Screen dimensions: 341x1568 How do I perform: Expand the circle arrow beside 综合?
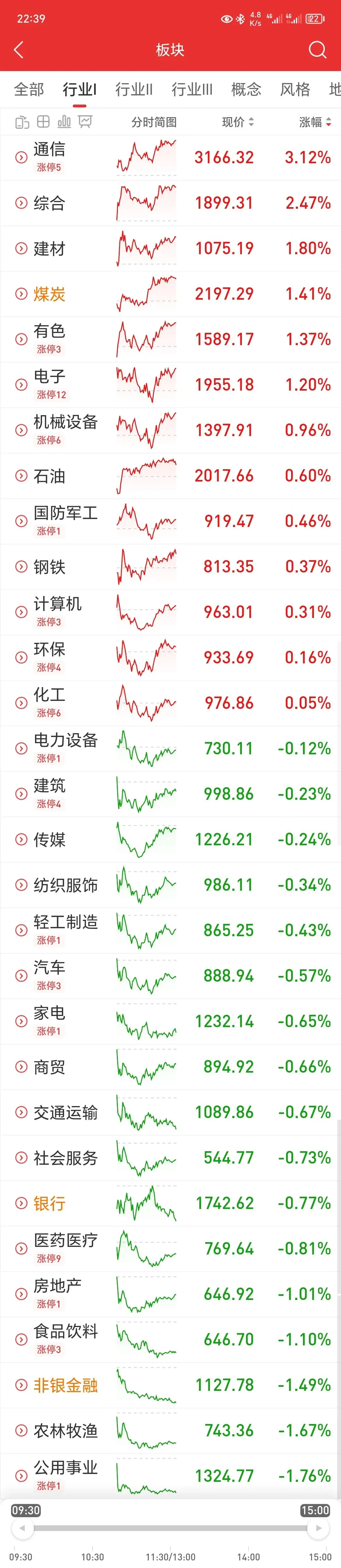click(x=21, y=203)
